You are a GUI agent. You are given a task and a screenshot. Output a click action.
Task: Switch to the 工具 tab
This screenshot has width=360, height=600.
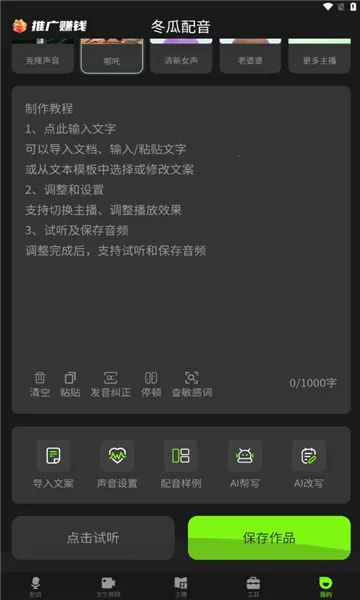[253, 587]
